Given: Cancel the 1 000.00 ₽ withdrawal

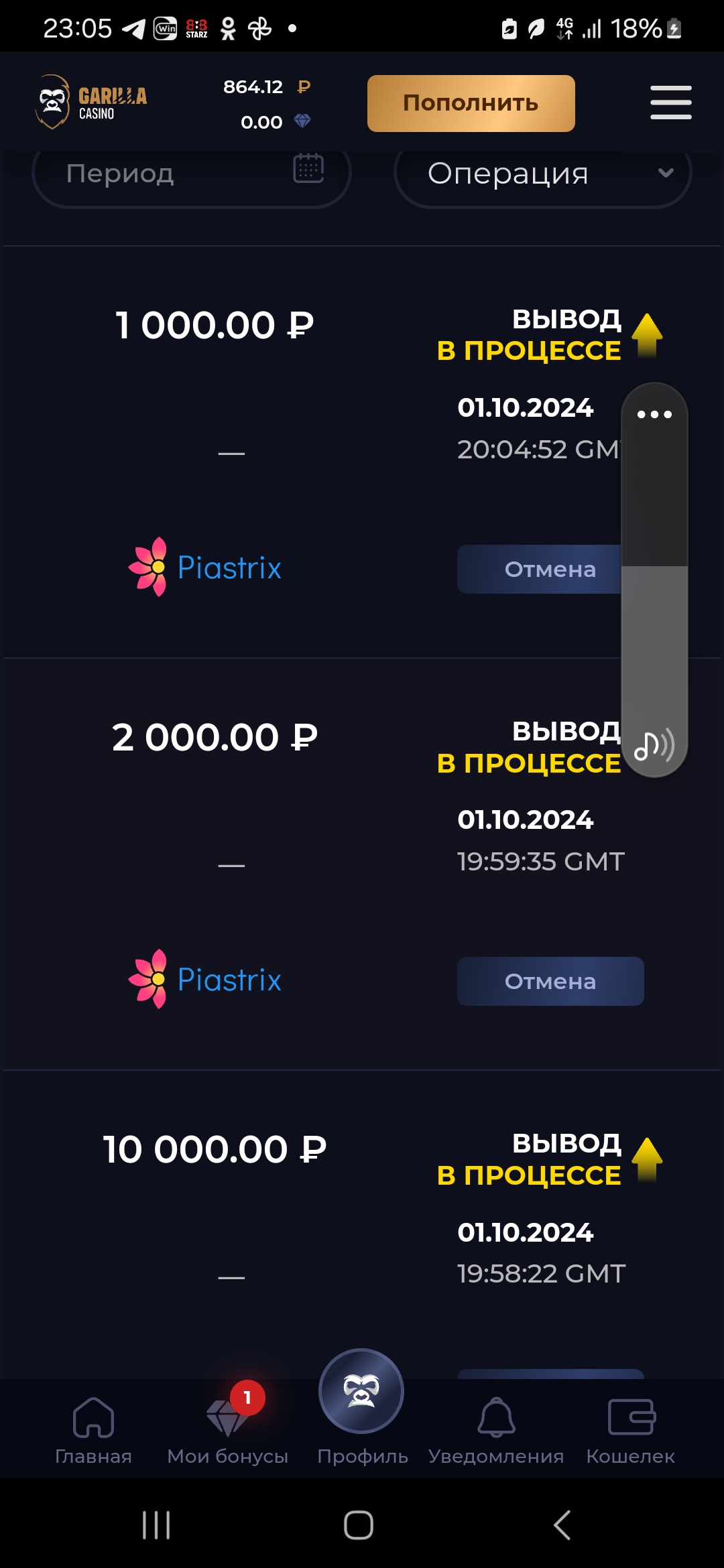Looking at the screenshot, I should click(x=539, y=570).
